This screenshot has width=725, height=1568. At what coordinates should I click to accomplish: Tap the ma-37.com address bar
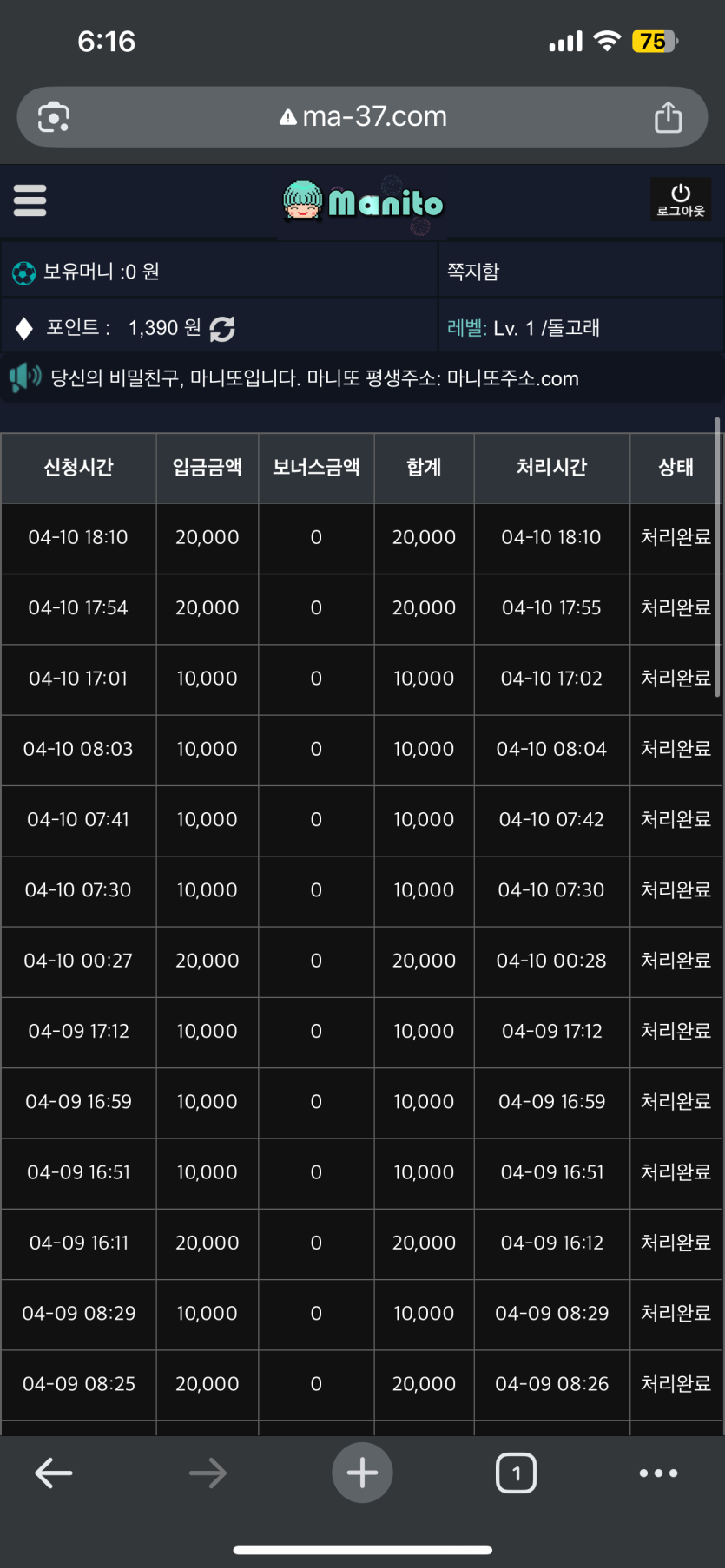pos(363,116)
